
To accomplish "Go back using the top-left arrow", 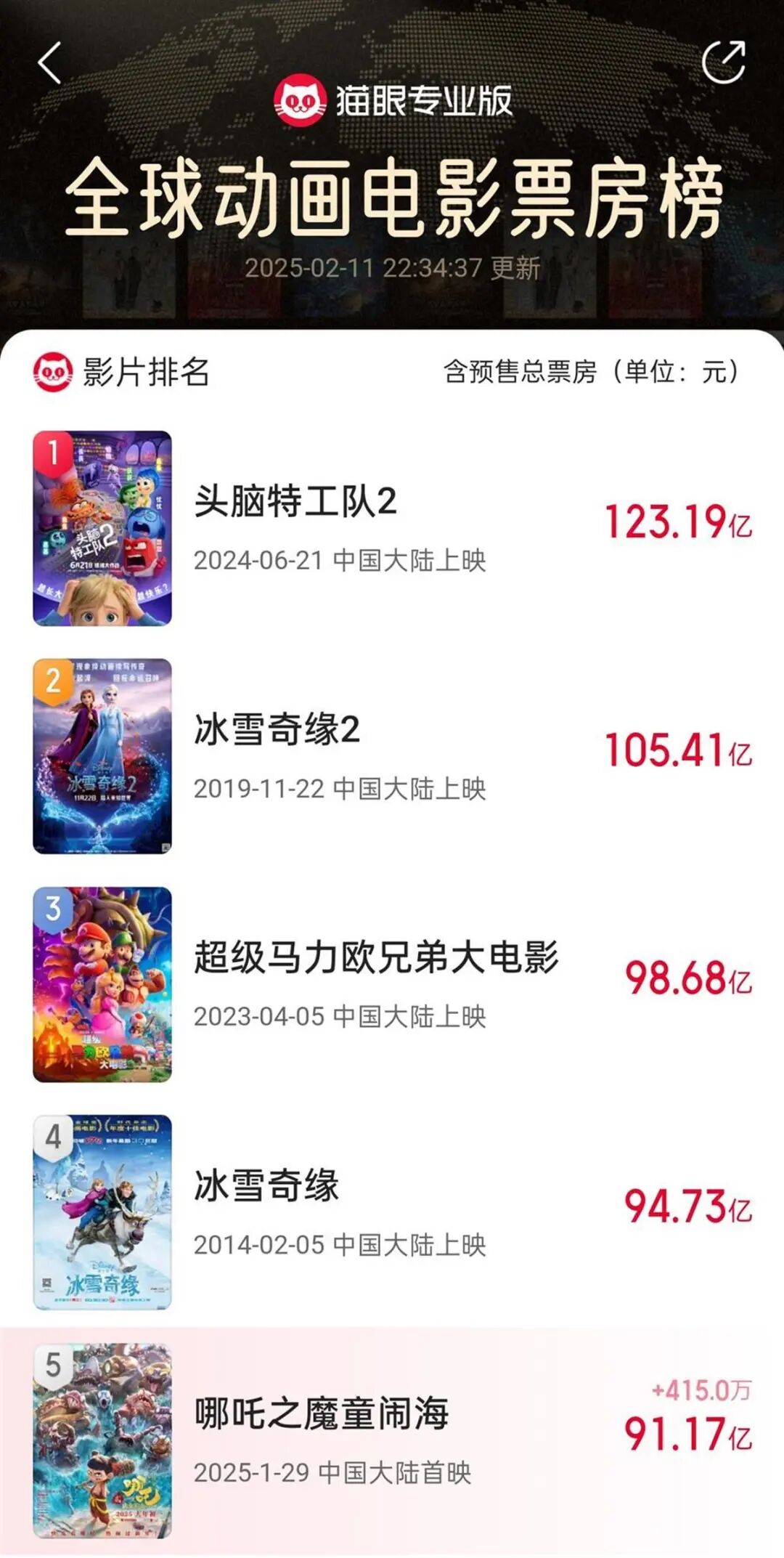I will coord(49,62).
